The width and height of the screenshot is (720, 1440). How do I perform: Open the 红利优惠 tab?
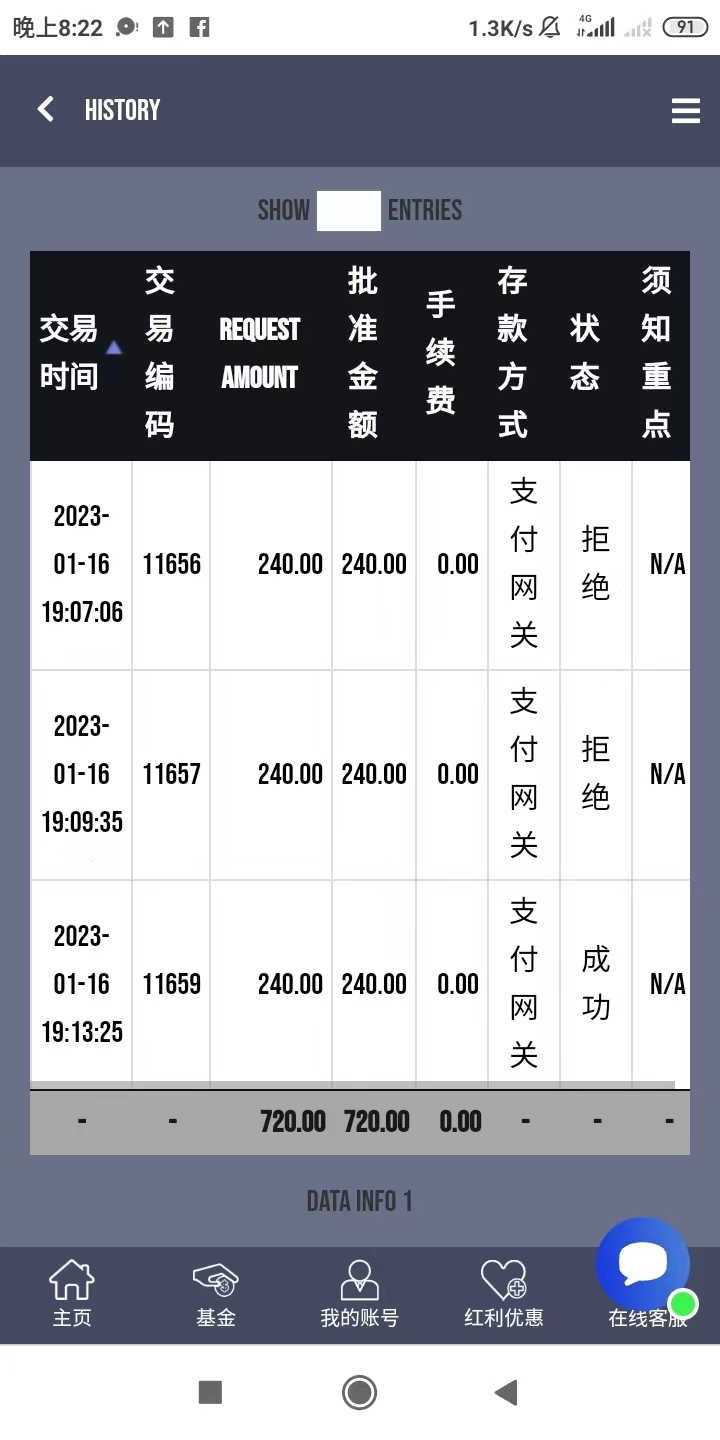tap(503, 1294)
